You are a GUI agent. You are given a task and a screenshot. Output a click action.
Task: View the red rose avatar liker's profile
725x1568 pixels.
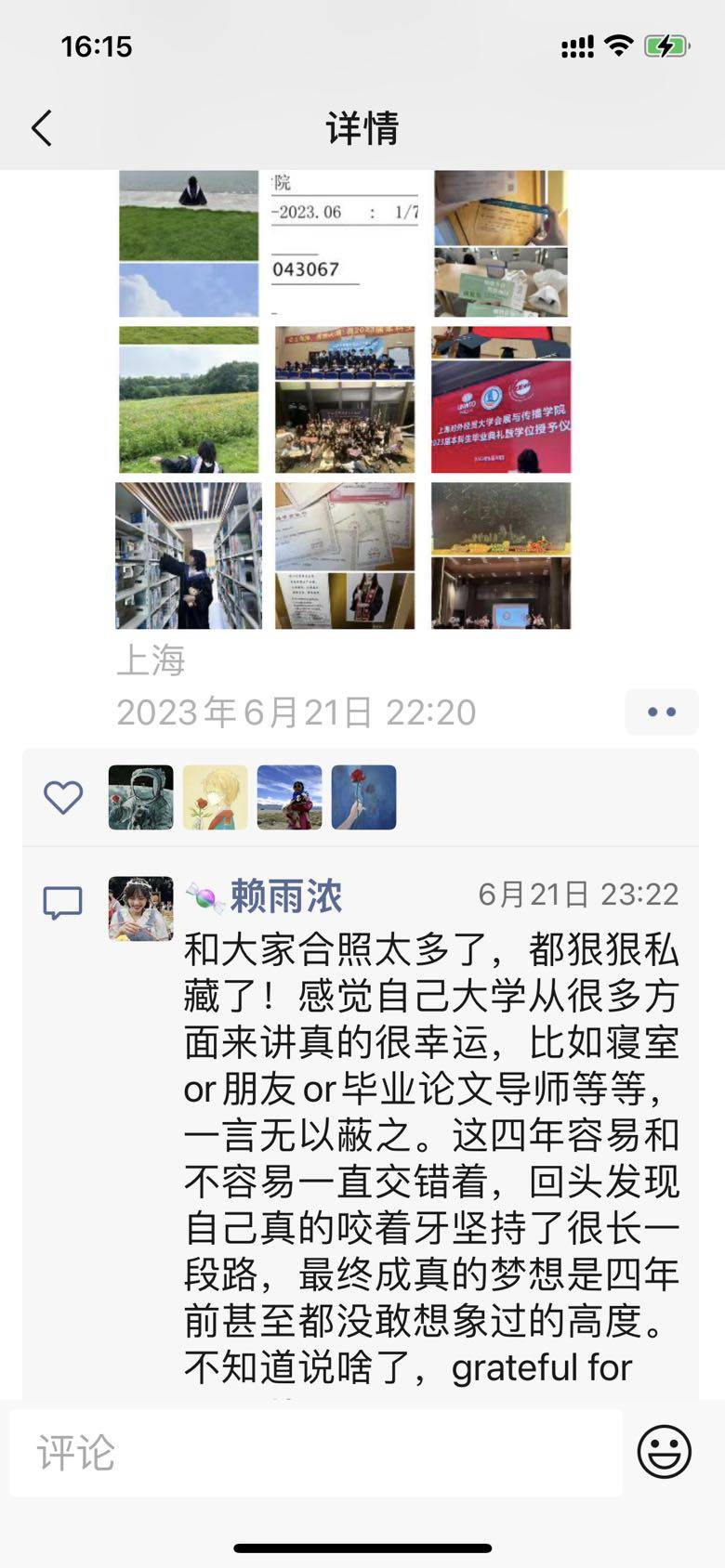(x=363, y=797)
